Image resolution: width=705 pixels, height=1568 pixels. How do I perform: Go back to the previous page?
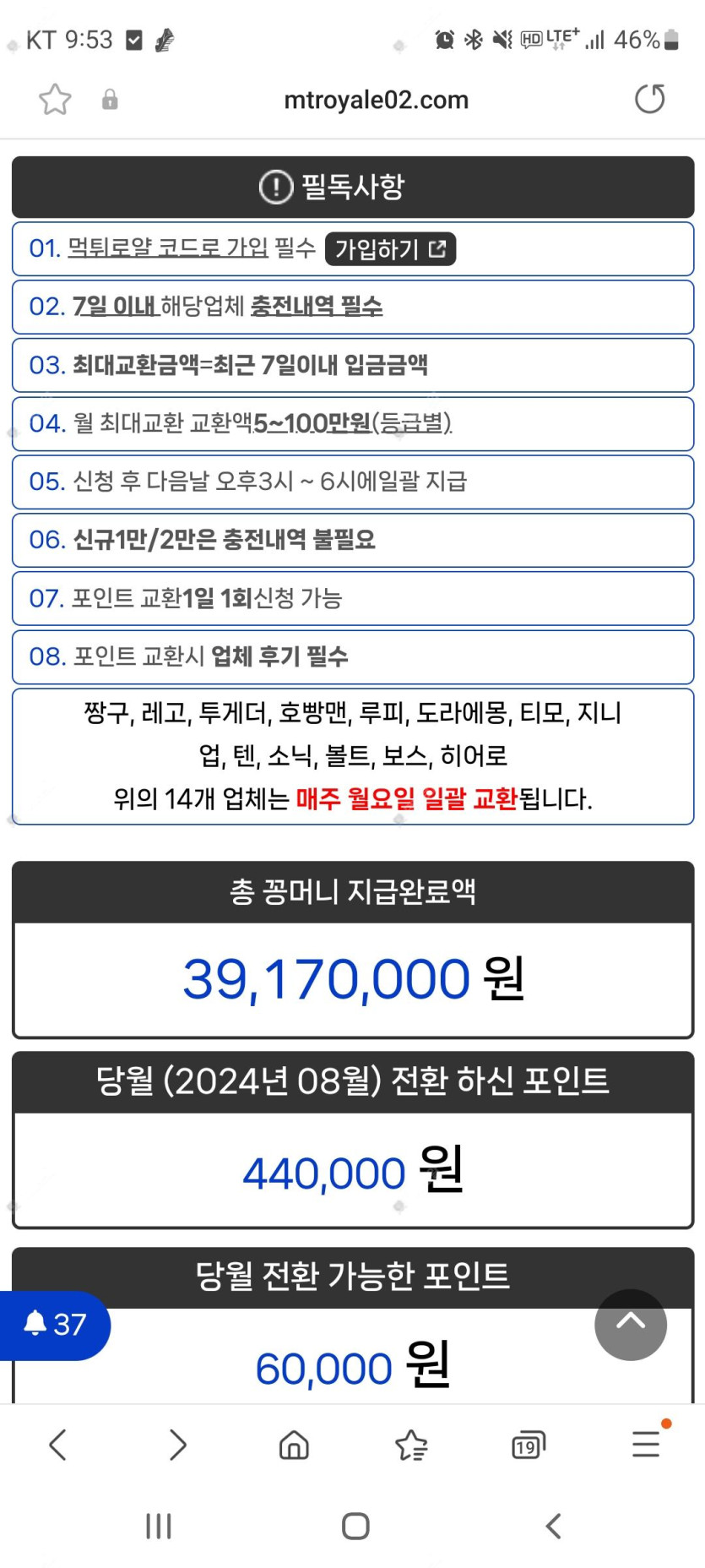(x=57, y=1445)
